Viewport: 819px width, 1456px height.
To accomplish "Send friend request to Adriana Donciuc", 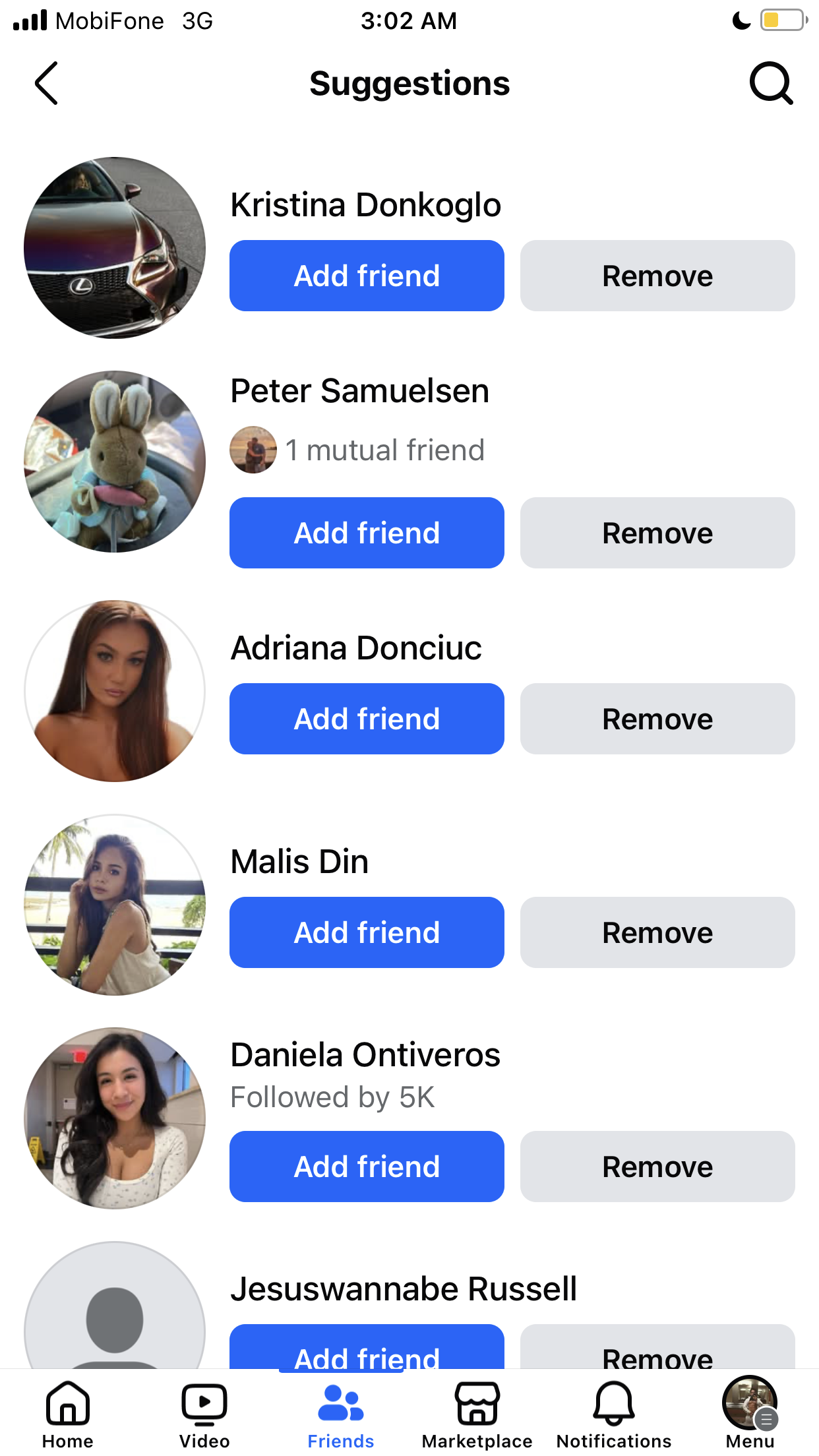I will coord(367,719).
